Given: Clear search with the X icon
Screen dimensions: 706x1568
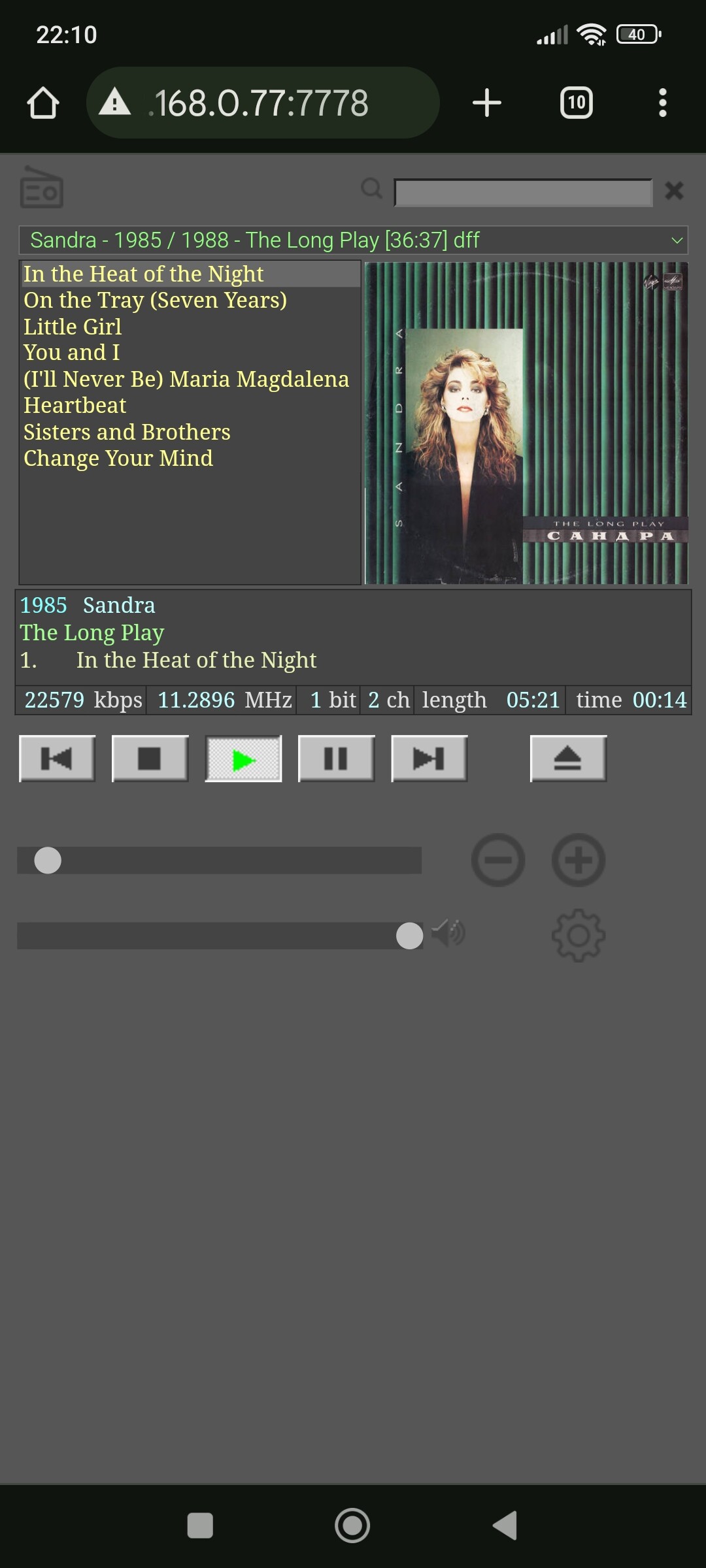Looking at the screenshot, I should pos(674,191).
